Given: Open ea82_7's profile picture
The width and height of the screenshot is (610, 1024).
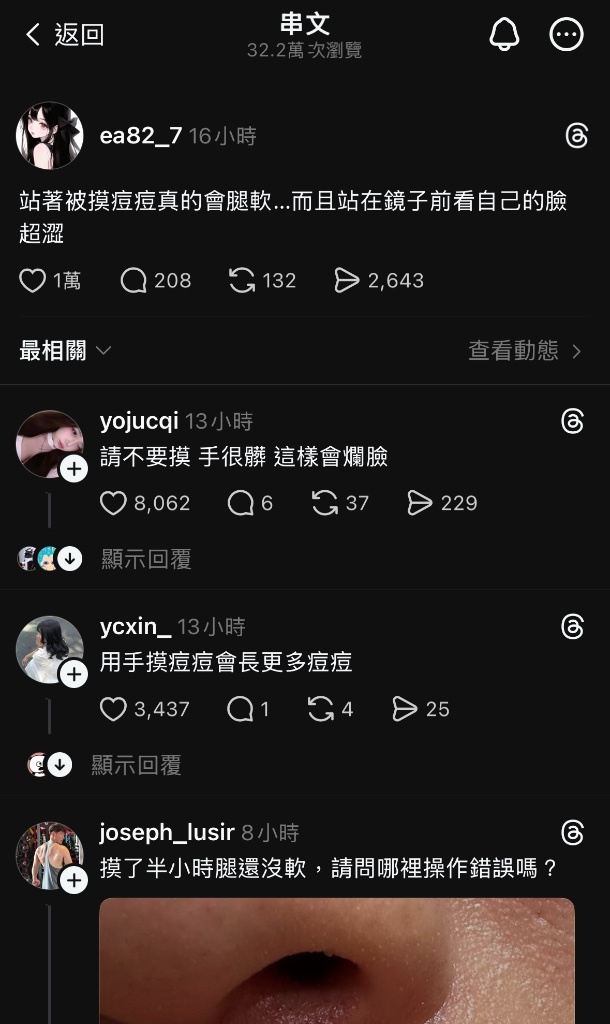Looking at the screenshot, I should tap(50, 136).
